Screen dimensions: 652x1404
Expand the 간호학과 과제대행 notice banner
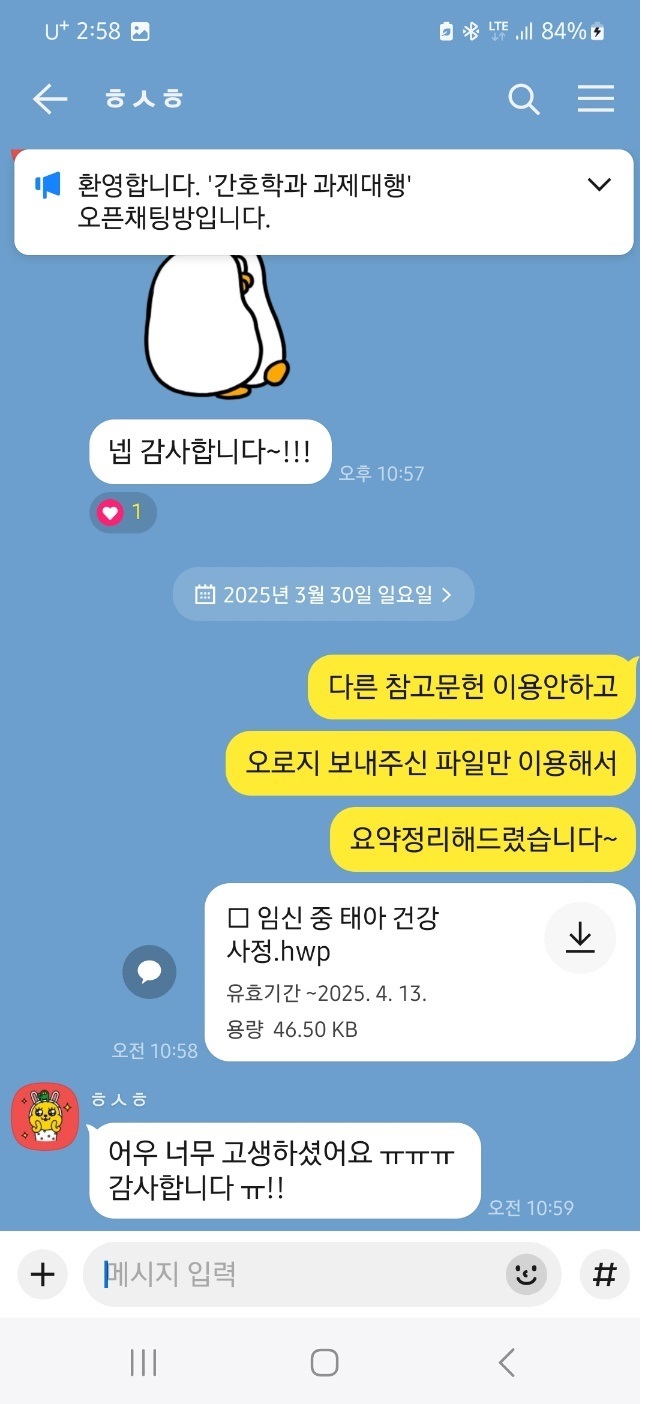[598, 185]
